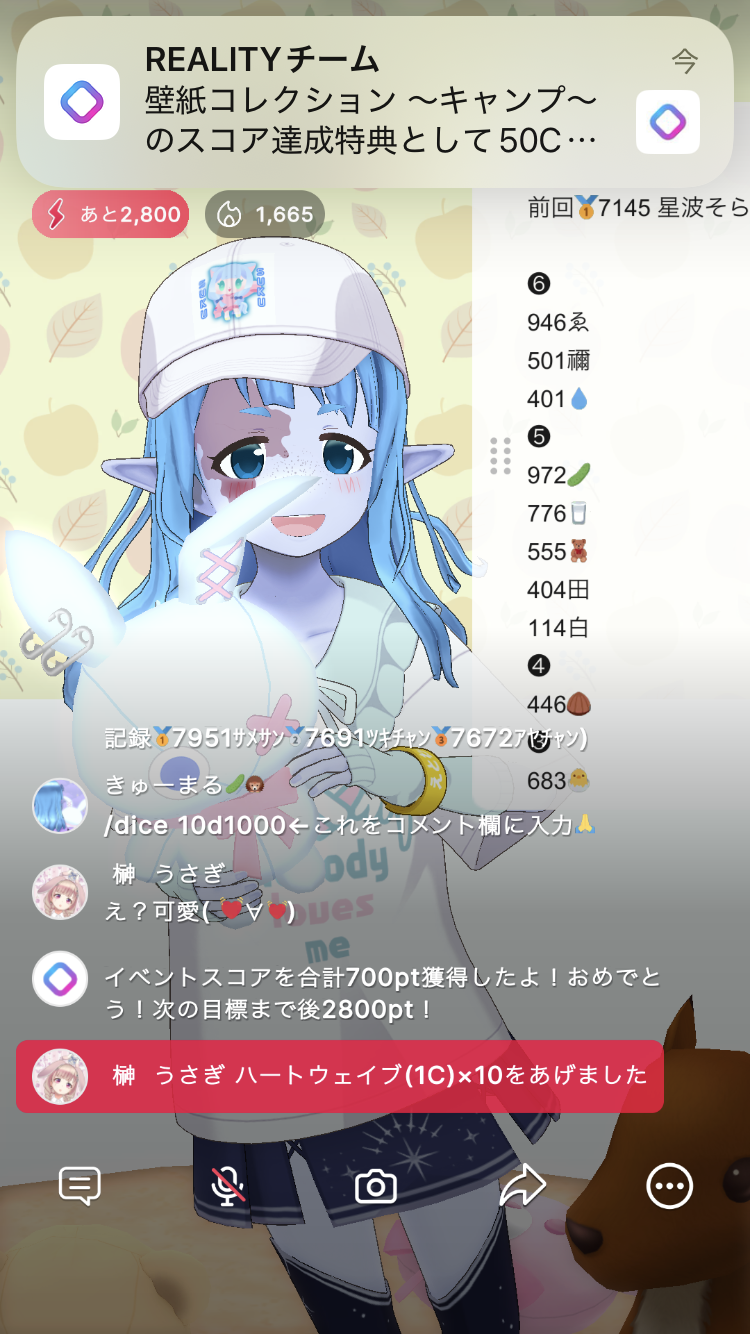Tap the あと2,800 event score badge

[x=110, y=214]
